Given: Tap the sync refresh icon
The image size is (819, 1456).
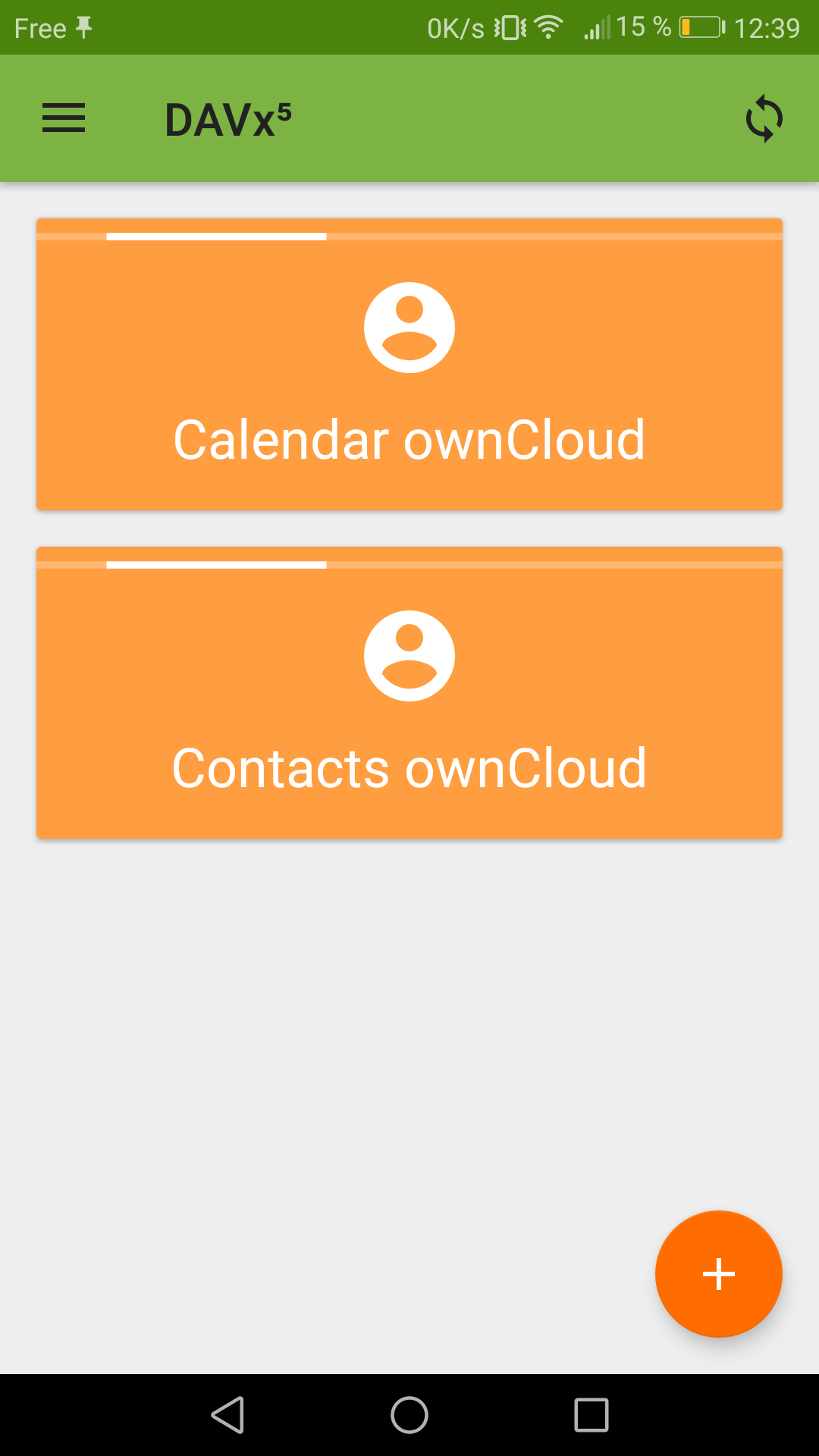Looking at the screenshot, I should point(764,118).
